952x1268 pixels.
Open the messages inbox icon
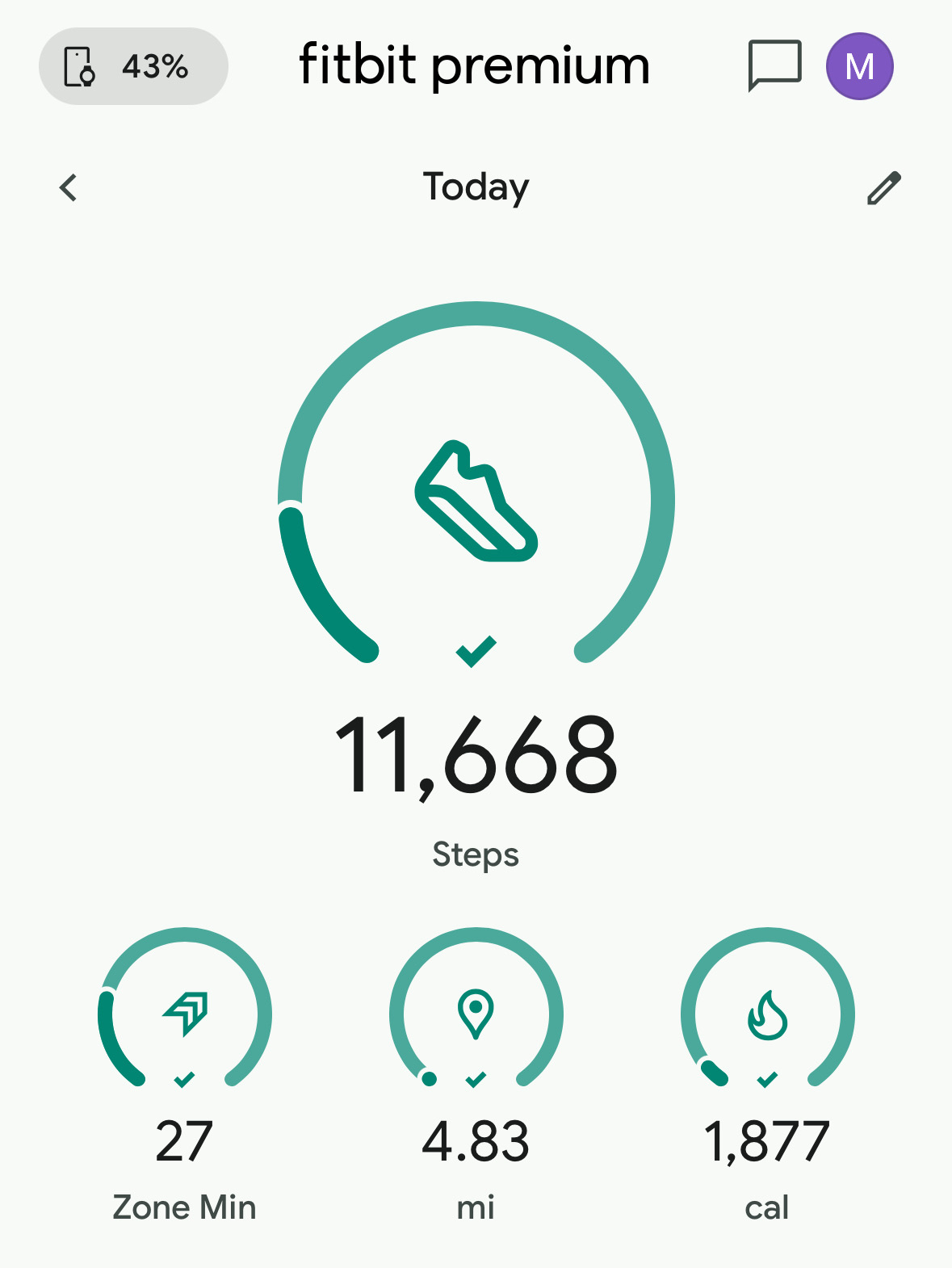tap(774, 65)
